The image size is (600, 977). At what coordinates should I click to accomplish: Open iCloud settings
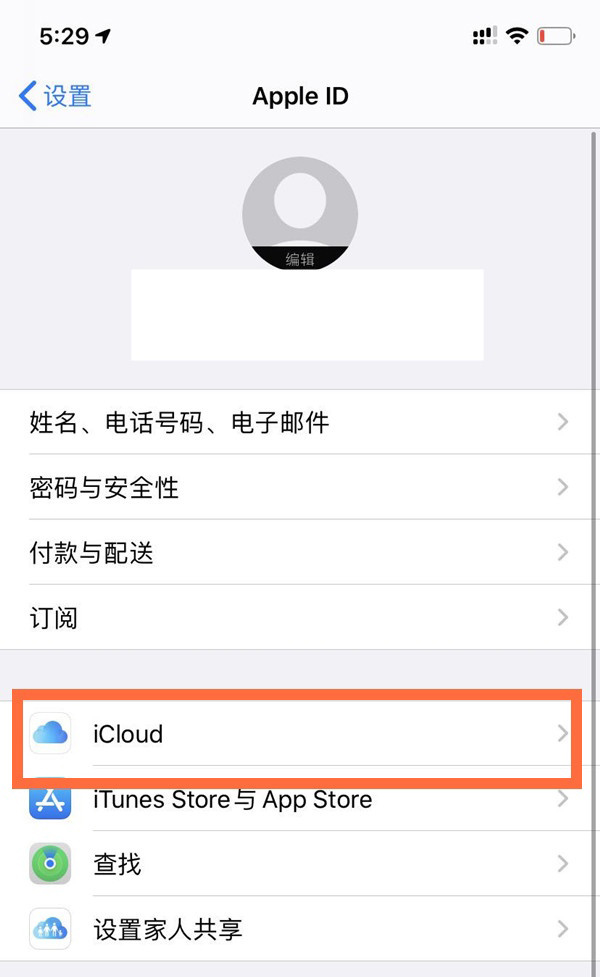(x=298, y=734)
